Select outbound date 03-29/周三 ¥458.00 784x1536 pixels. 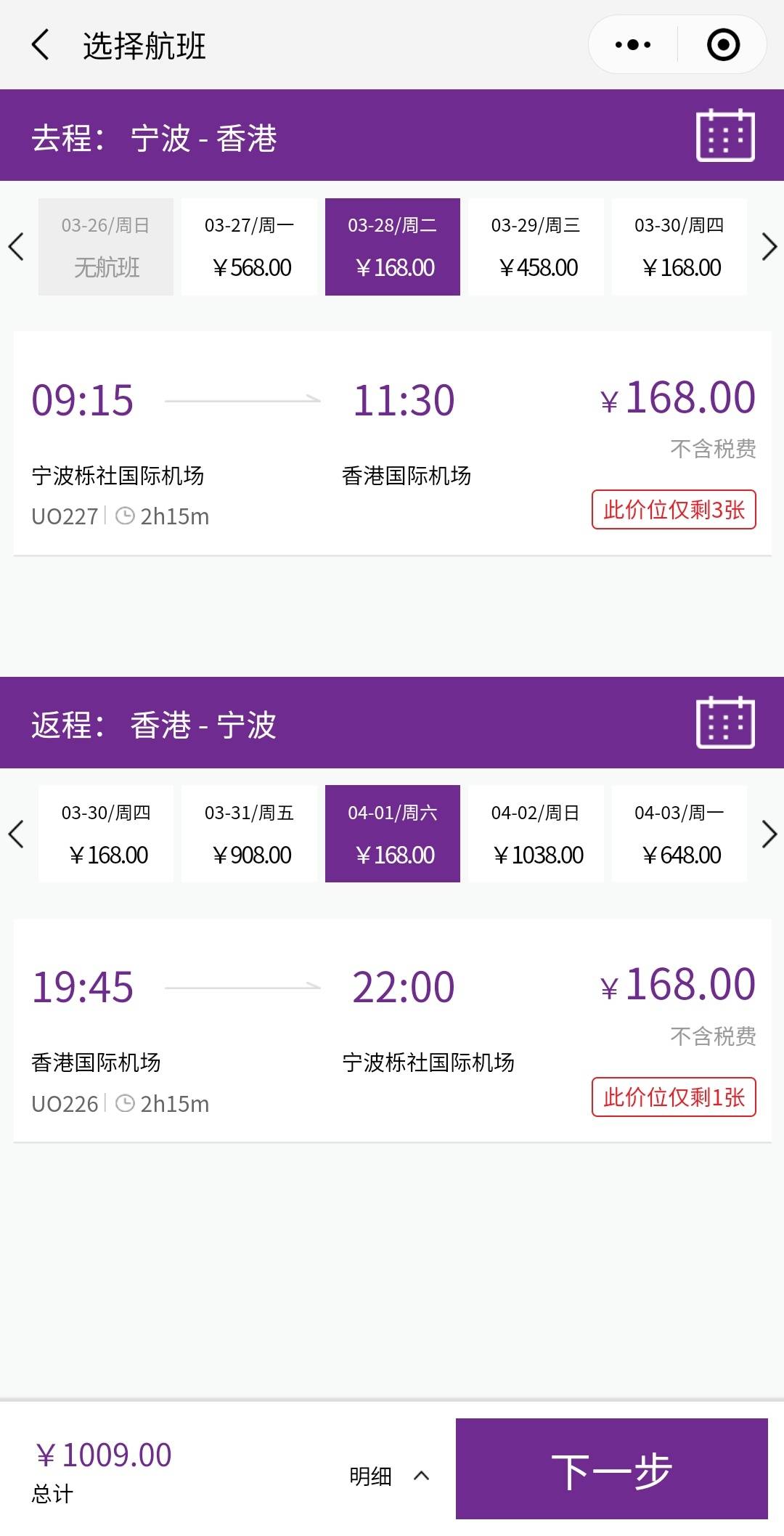(536, 247)
